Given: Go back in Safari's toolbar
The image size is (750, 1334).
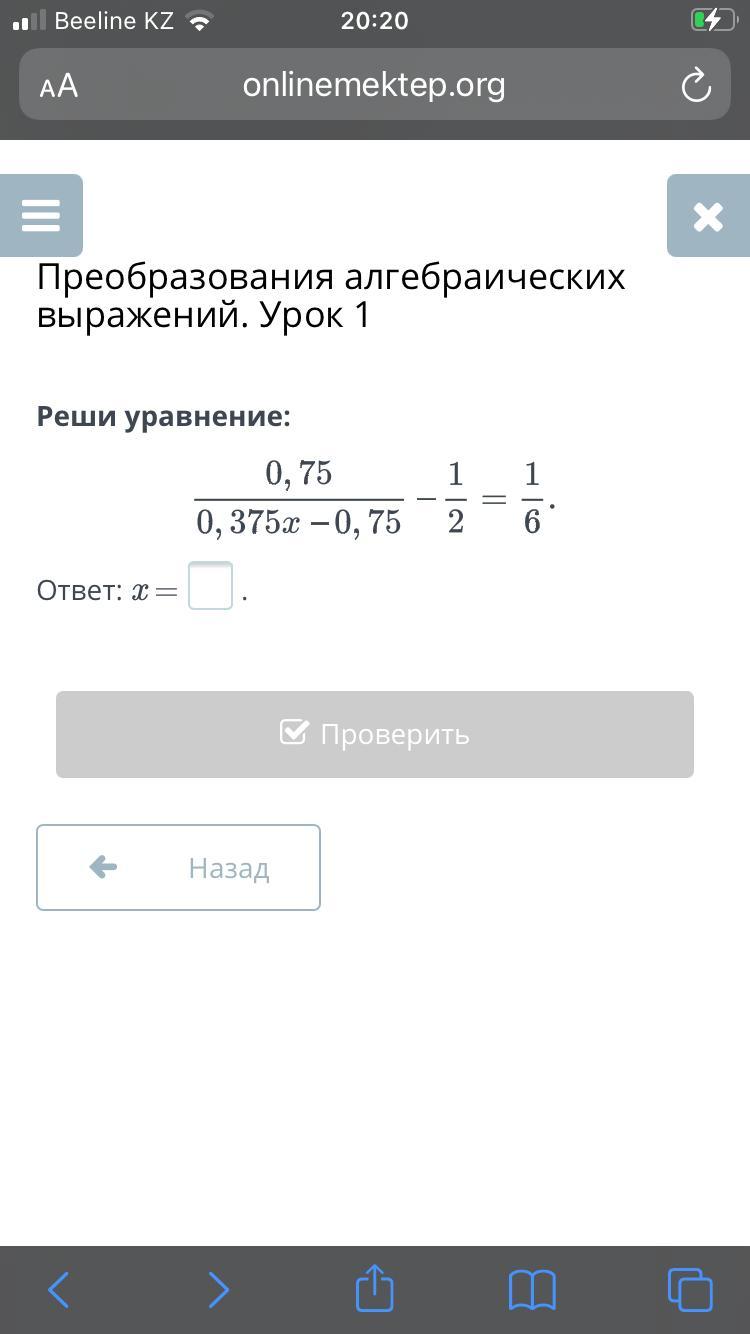Looking at the screenshot, I should [60, 1290].
